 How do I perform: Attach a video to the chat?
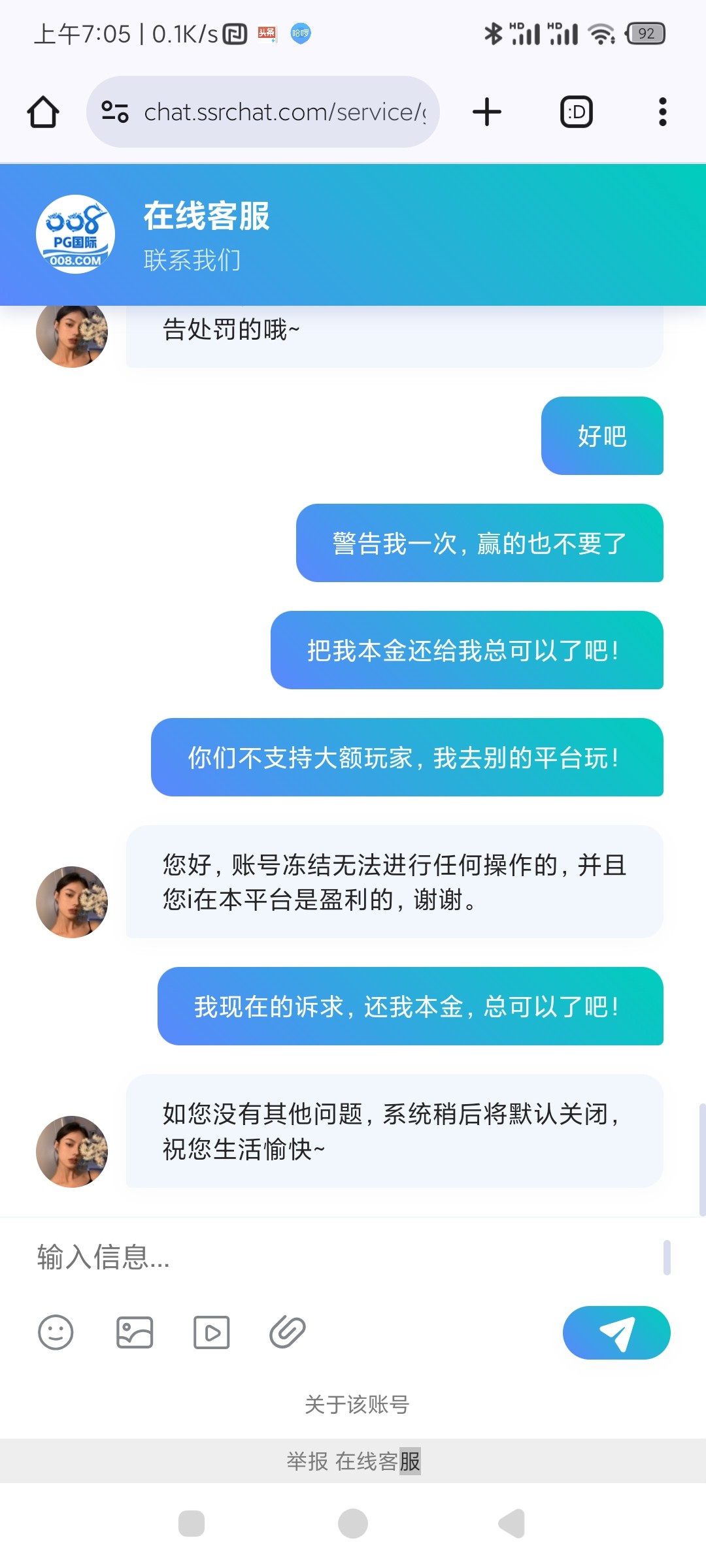[x=211, y=1332]
